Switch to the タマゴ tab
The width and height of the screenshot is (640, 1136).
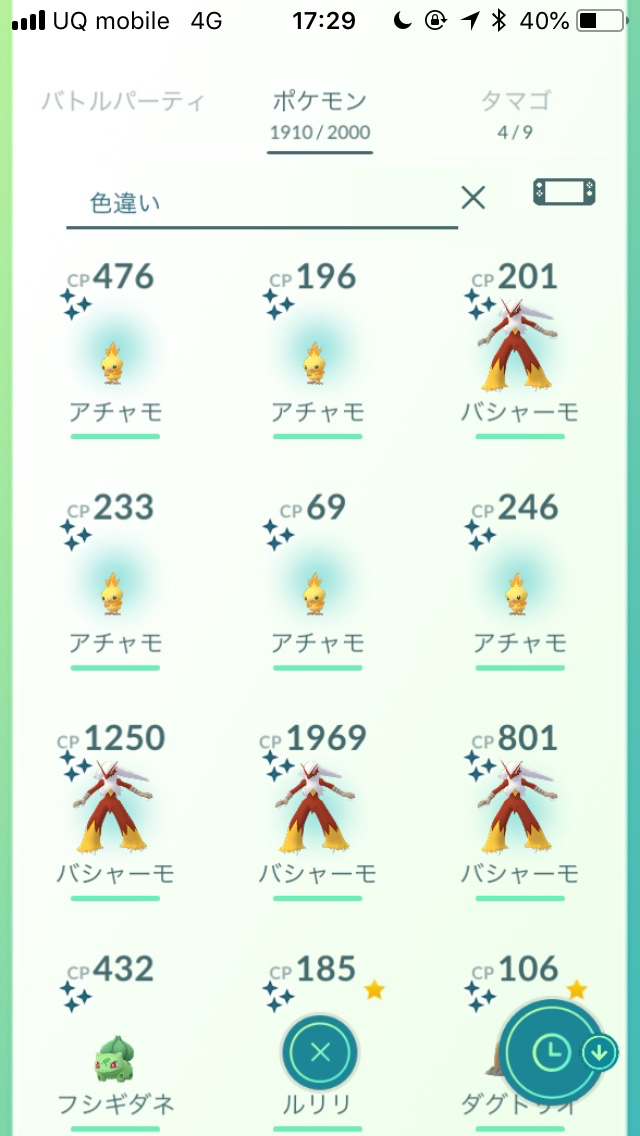point(515,113)
